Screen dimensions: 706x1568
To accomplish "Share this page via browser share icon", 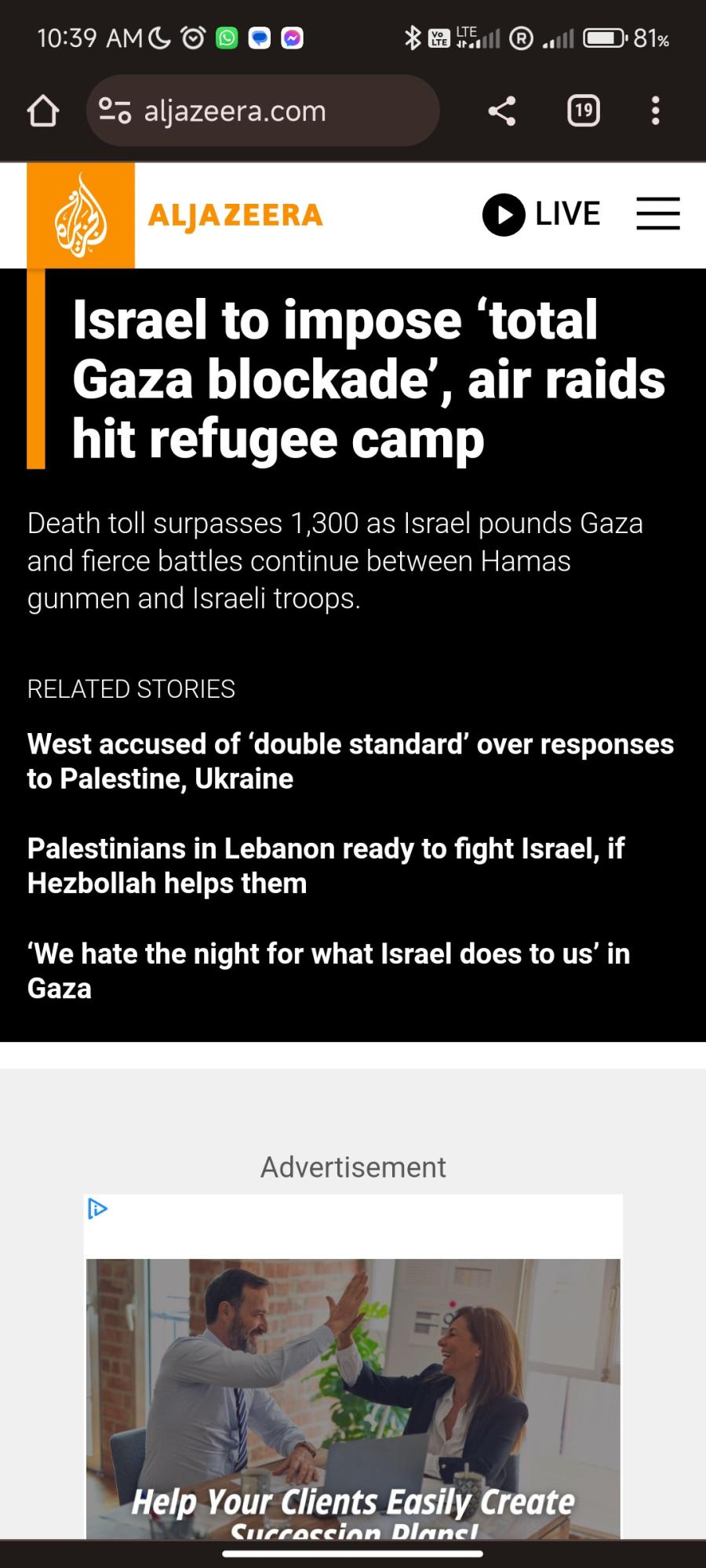I will click(x=502, y=111).
